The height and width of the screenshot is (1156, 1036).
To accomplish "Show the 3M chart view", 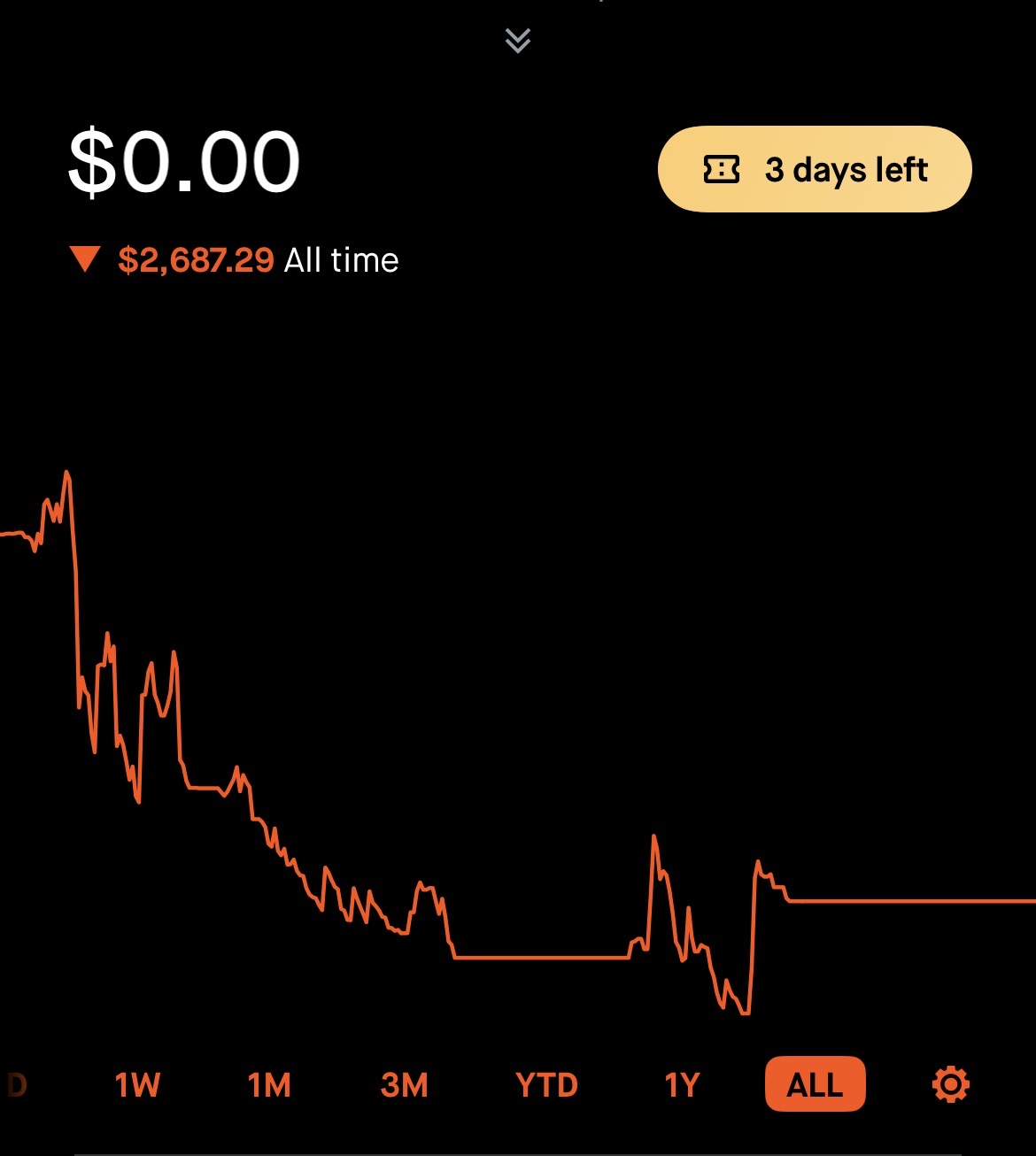I will pyautogui.click(x=404, y=1084).
